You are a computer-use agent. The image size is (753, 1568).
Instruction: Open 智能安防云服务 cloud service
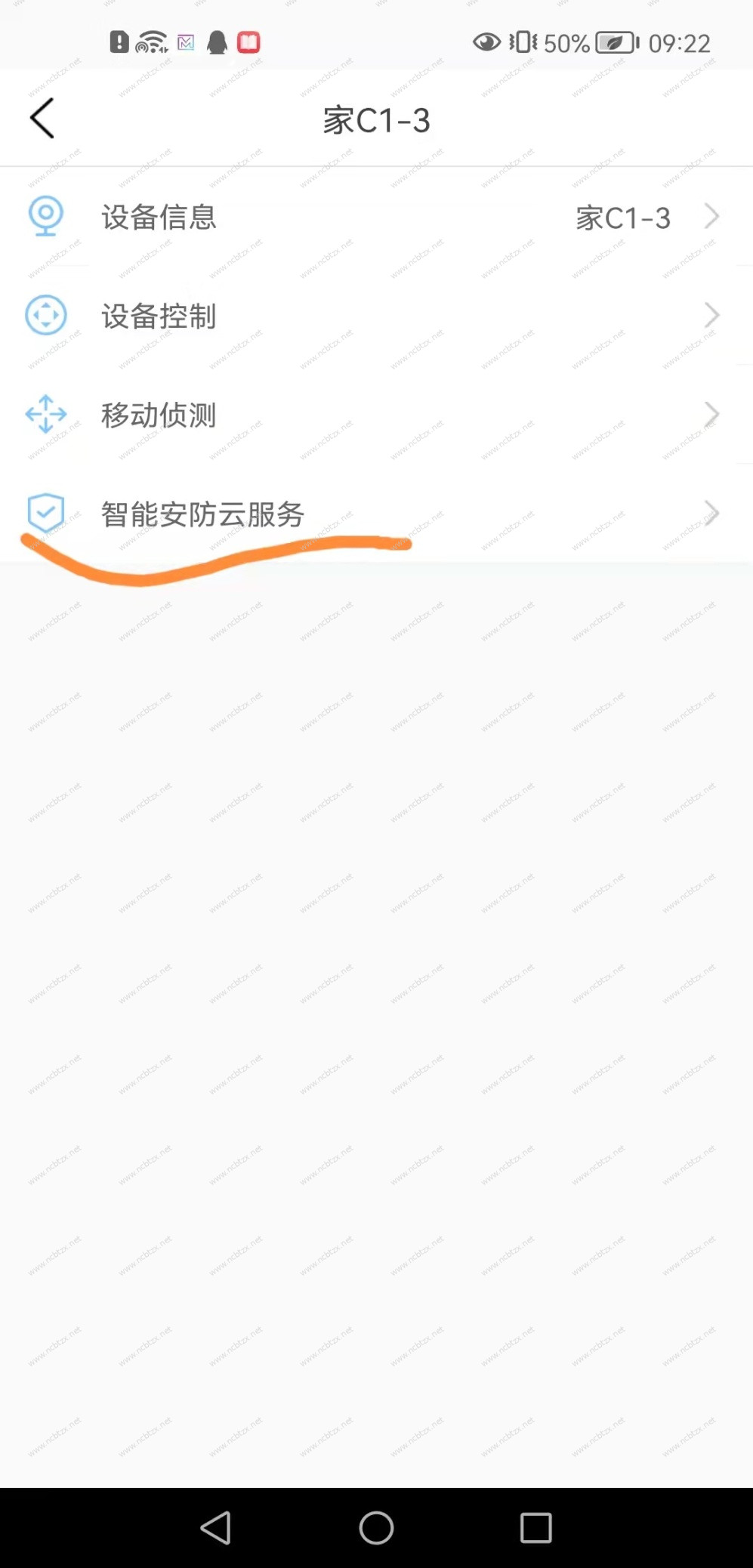376,514
